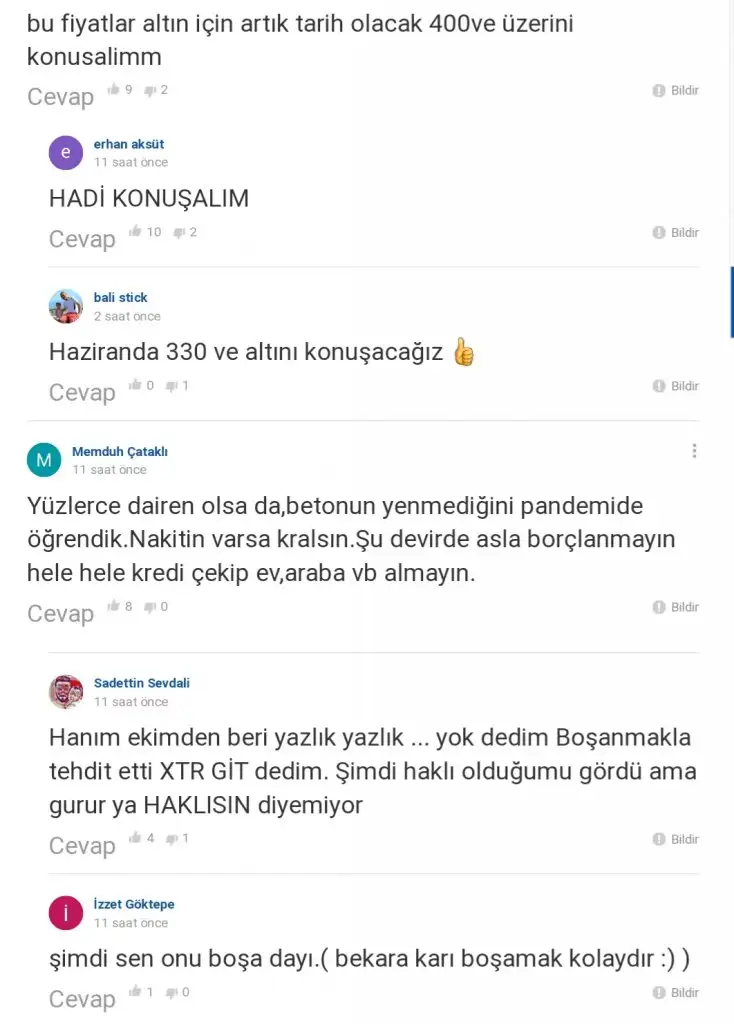Reply to bali stick's comment
Screen dimensions: 734x1024
pyautogui.click(x=82, y=393)
